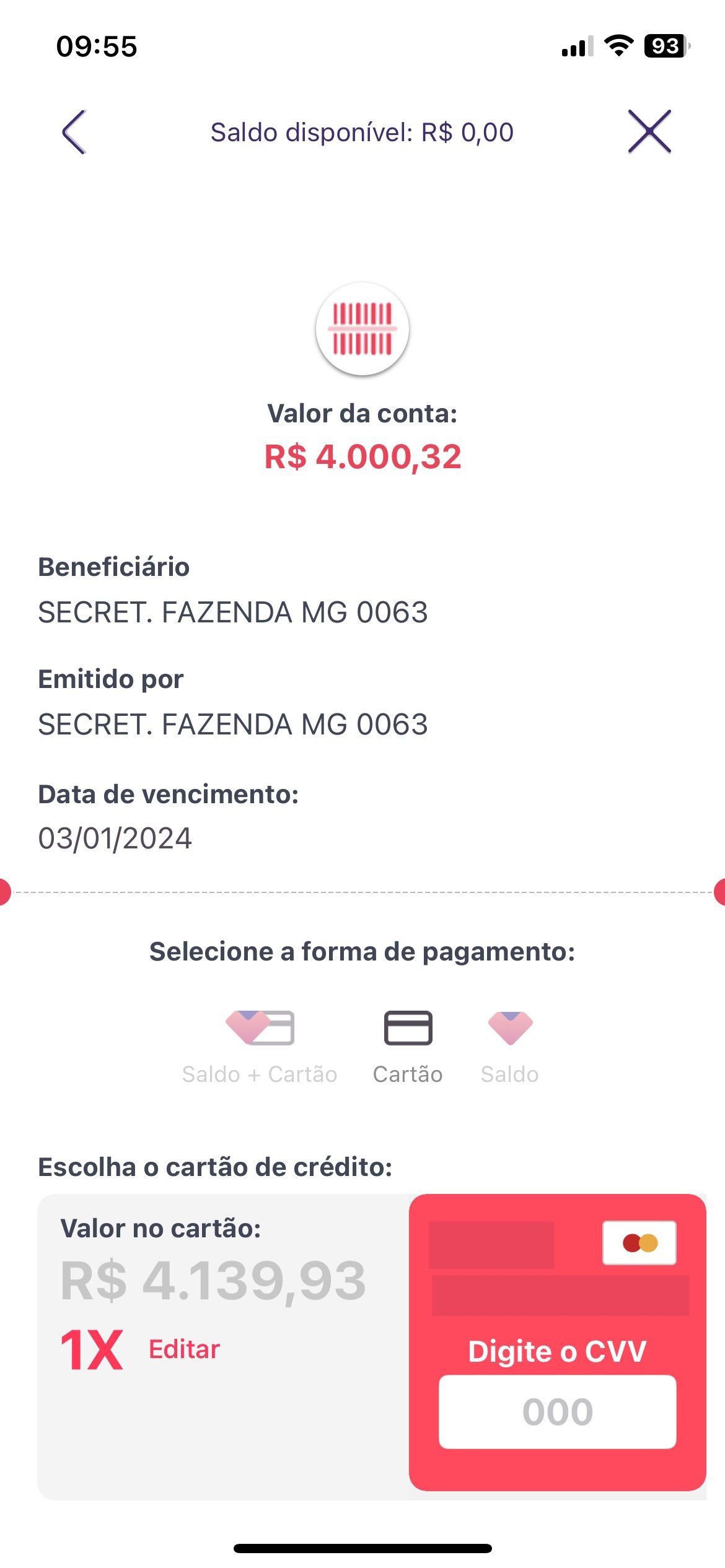Image resolution: width=725 pixels, height=1568 pixels.
Task: Focus the CVV input field
Action: pos(557,1411)
